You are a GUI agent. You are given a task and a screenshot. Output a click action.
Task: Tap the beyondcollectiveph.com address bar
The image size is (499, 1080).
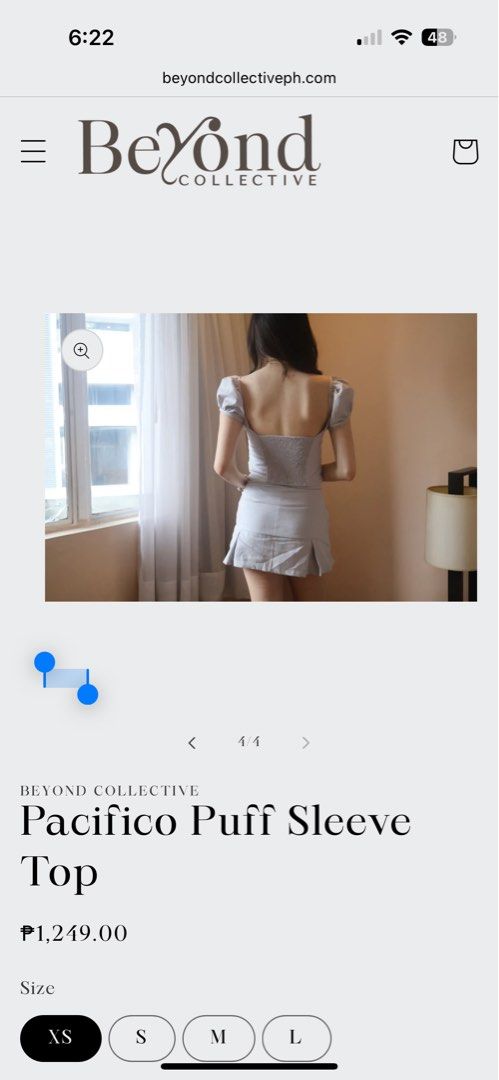[x=250, y=78]
